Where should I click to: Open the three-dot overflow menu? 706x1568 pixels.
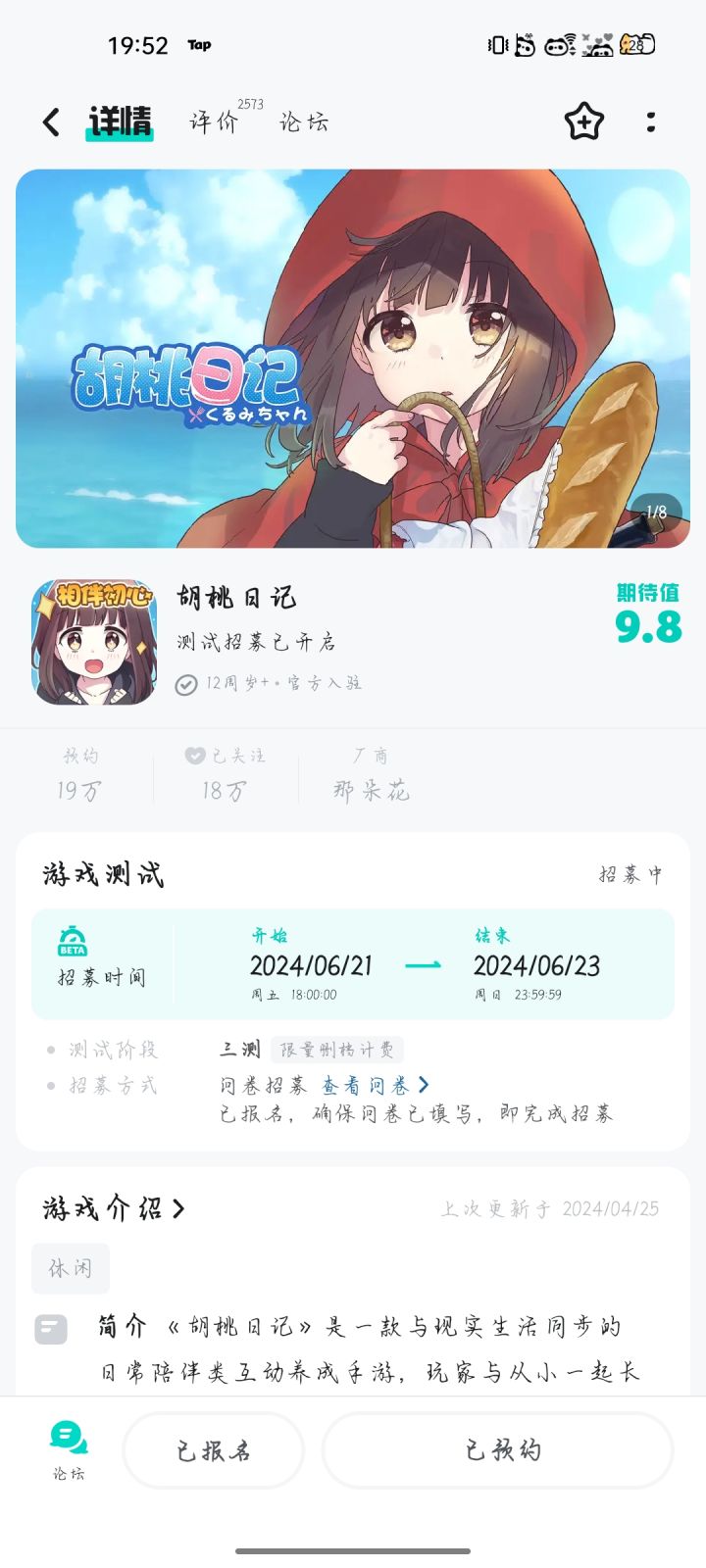tap(650, 122)
